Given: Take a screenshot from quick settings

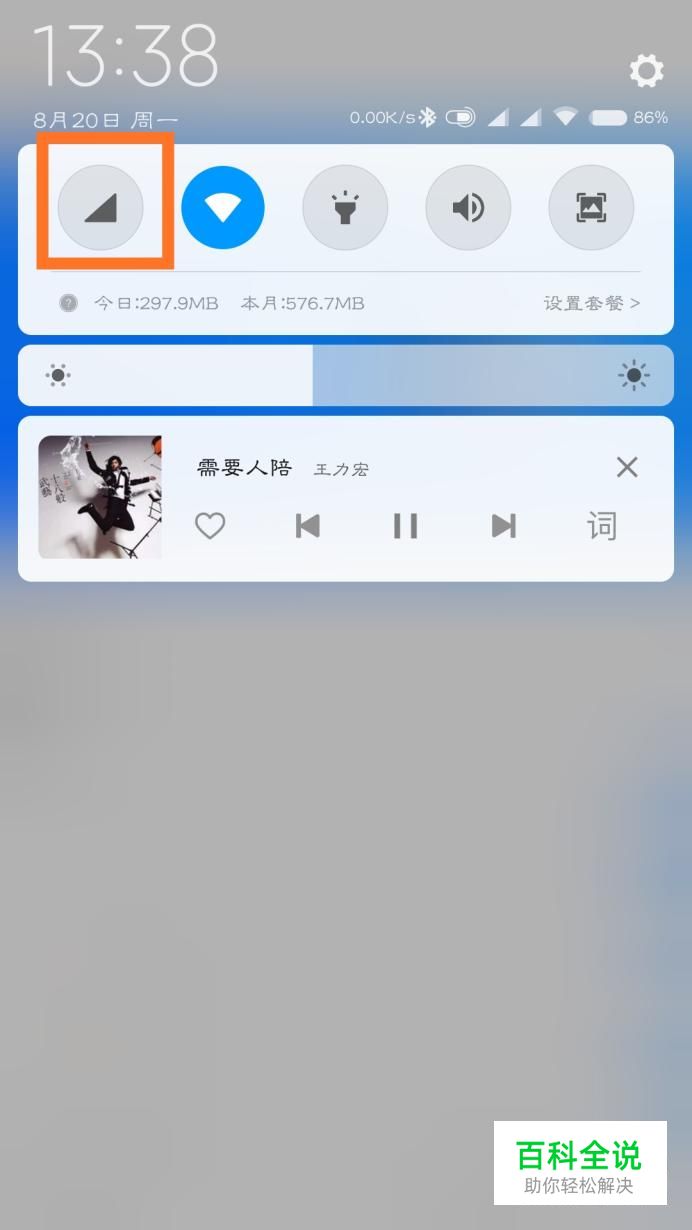Looking at the screenshot, I should [x=591, y=208].
